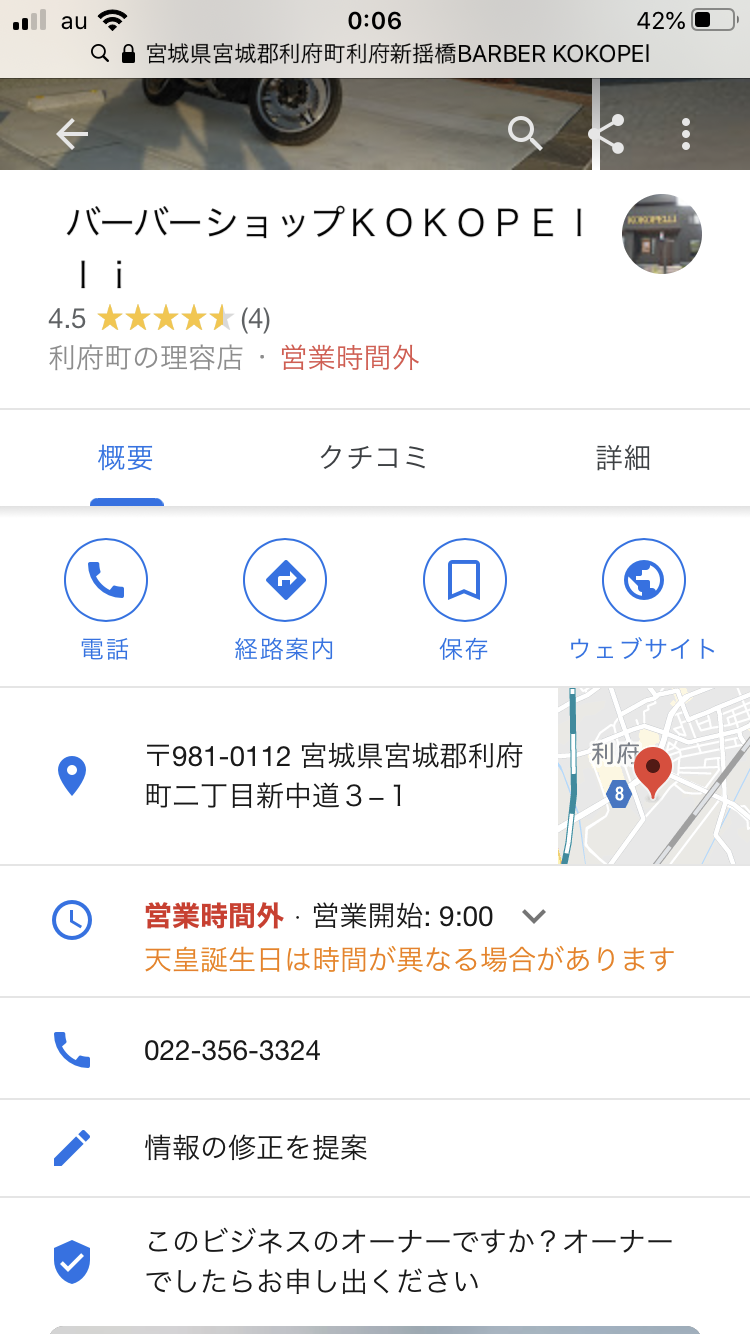Open the address row 〒981-0112

point(334,776)
